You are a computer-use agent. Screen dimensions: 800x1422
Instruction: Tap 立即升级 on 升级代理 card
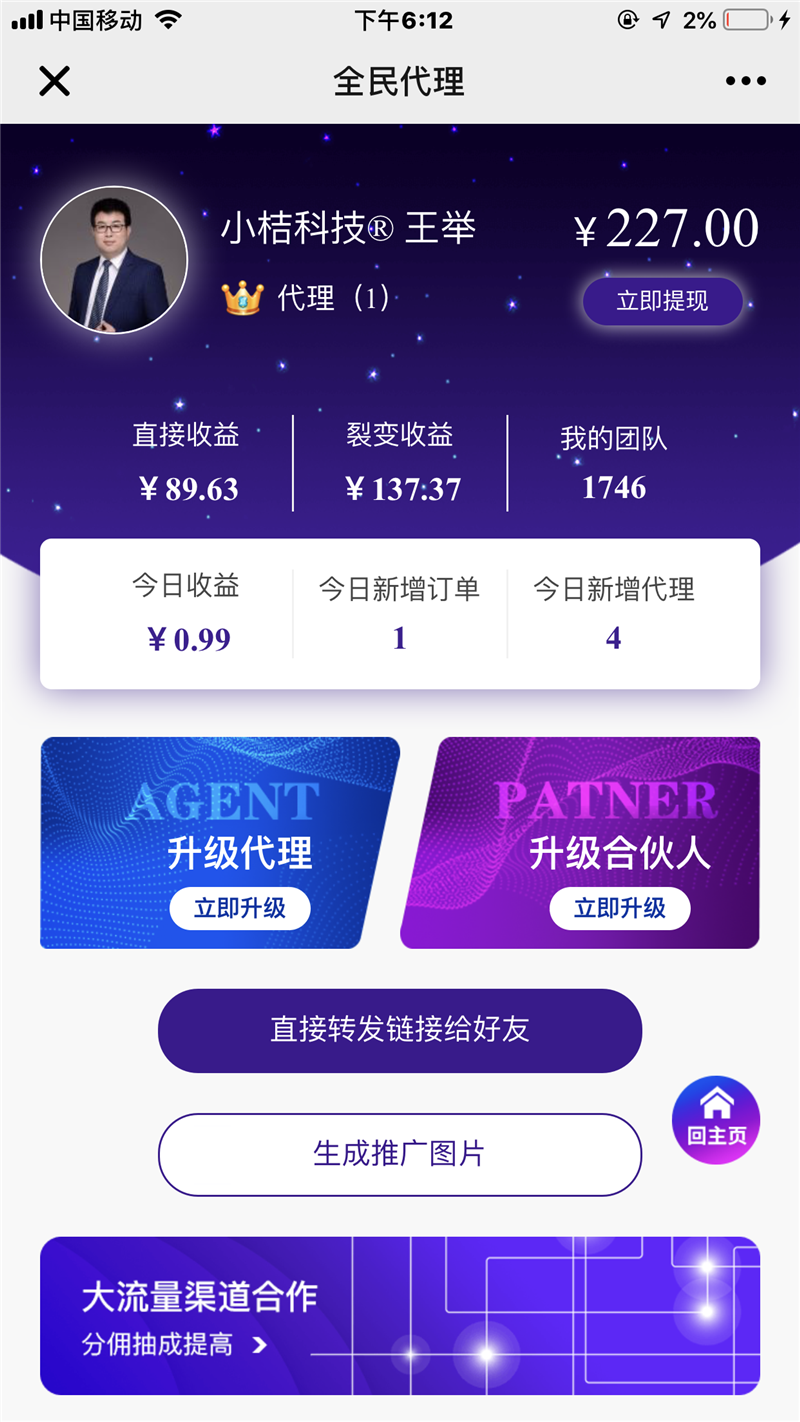pyautogui.click(x=240, y=908)
